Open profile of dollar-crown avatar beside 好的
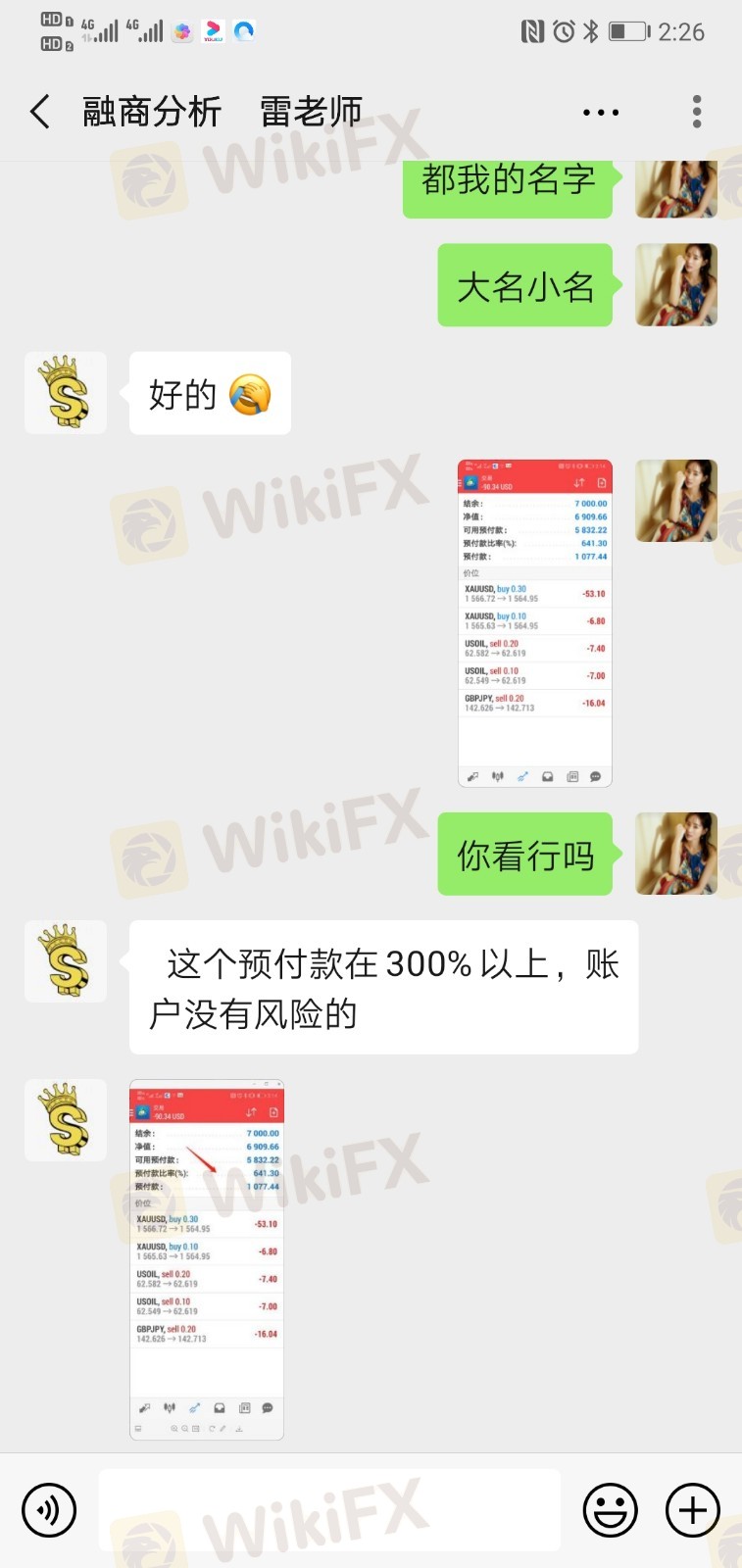 click(x=66, y=393)
